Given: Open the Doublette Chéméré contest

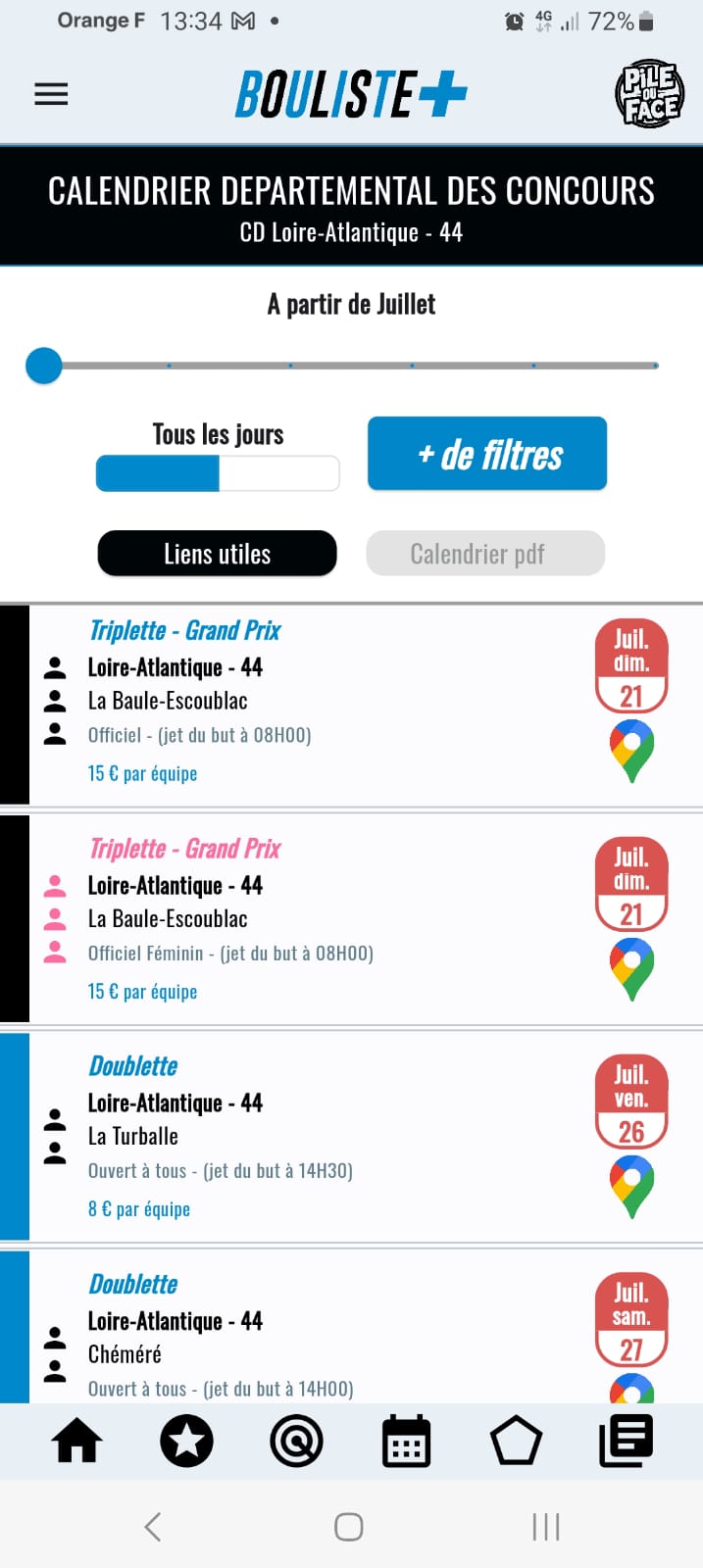Looking at the screenshot, I should 351,1327.
